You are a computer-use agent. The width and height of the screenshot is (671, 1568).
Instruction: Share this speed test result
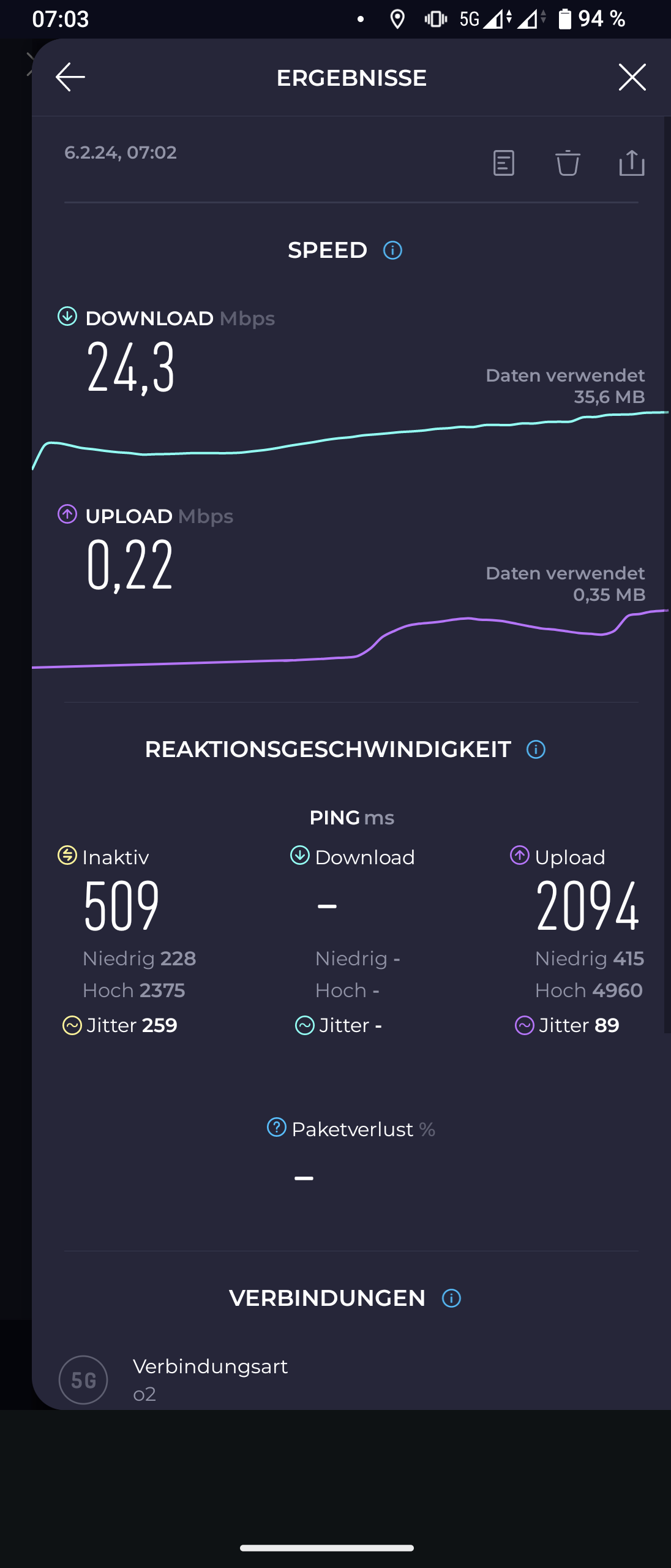tap(632, 163)
